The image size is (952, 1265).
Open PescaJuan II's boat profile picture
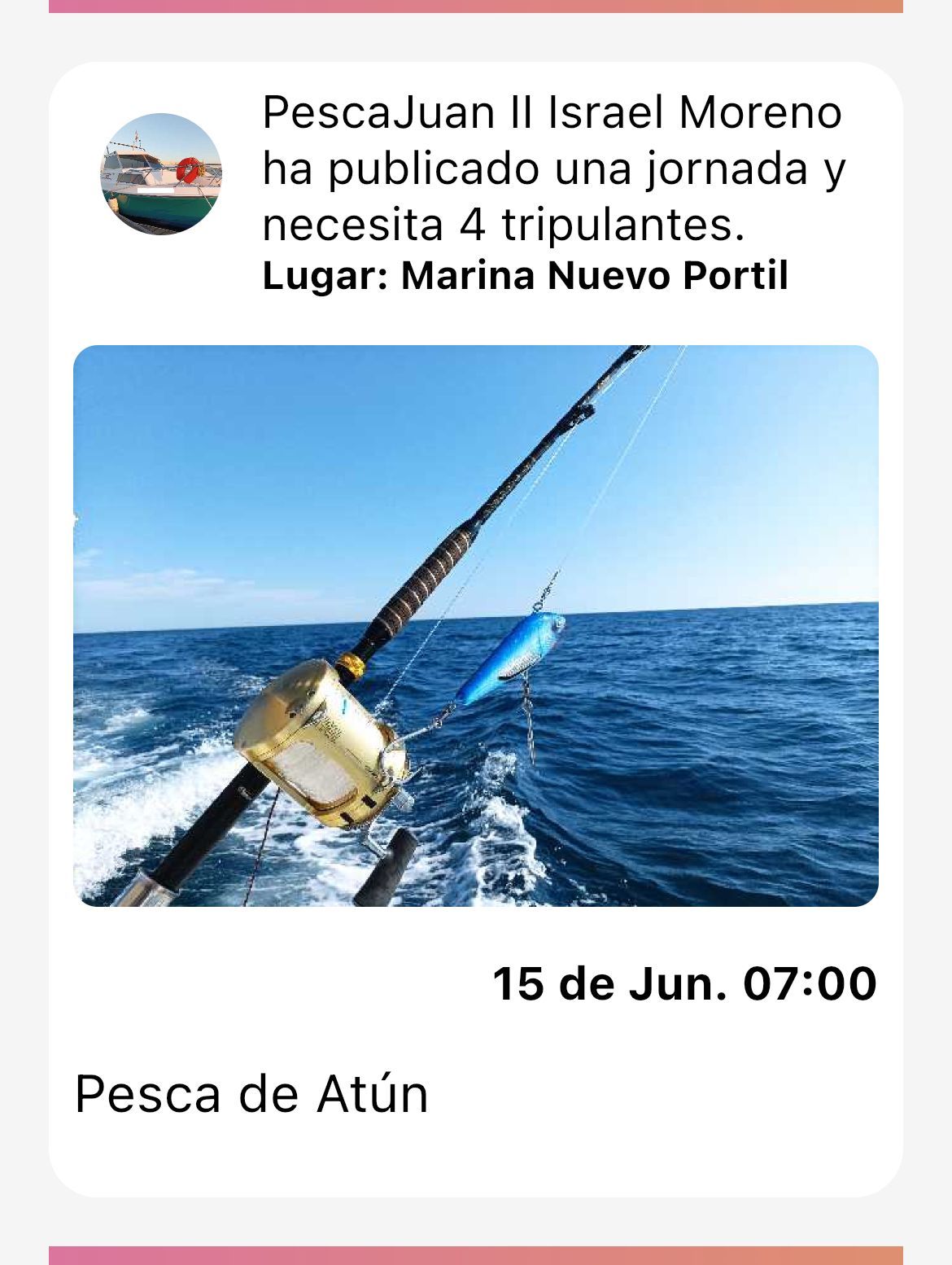pos(161,173)
